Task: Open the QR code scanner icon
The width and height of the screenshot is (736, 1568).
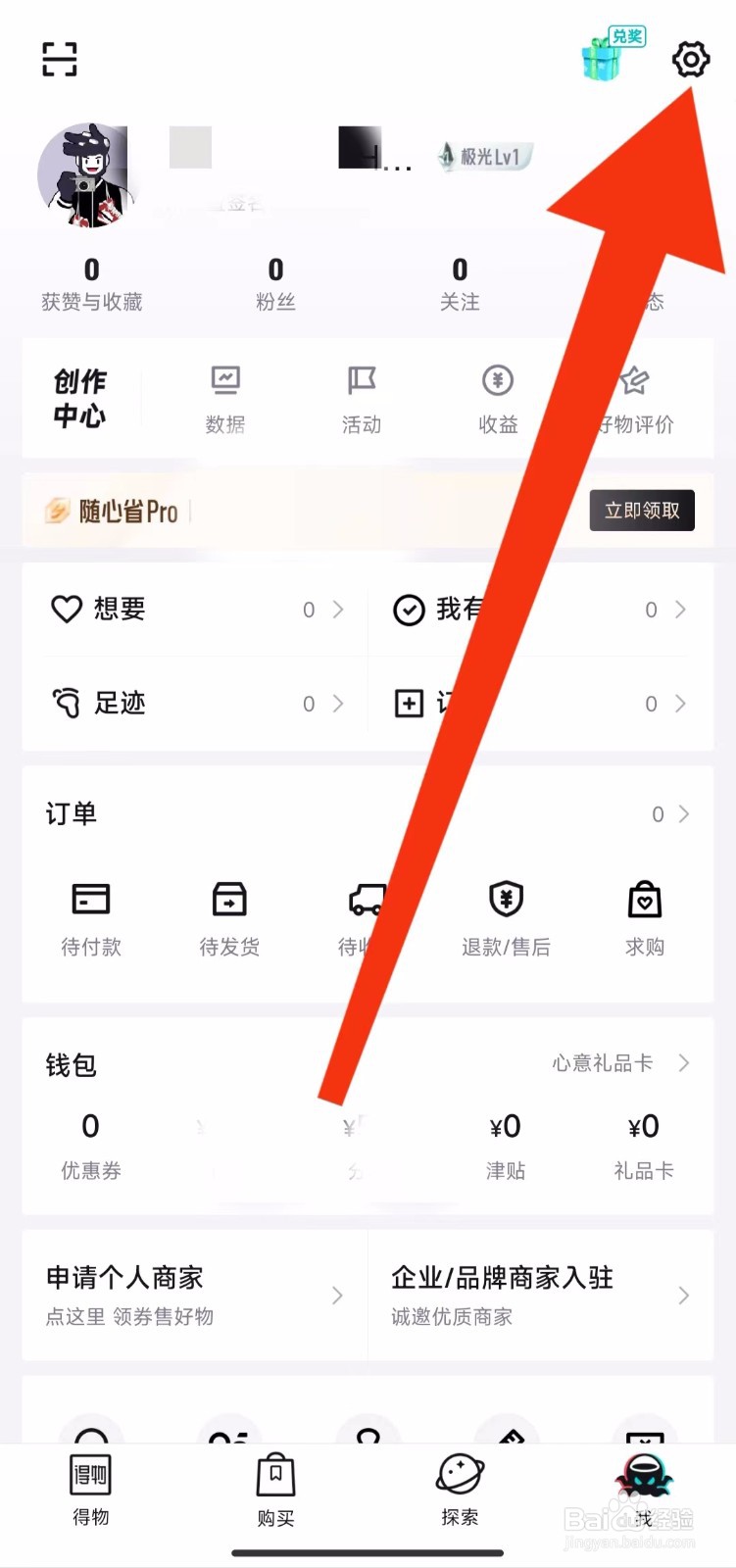Action: [x=59, y=59]
